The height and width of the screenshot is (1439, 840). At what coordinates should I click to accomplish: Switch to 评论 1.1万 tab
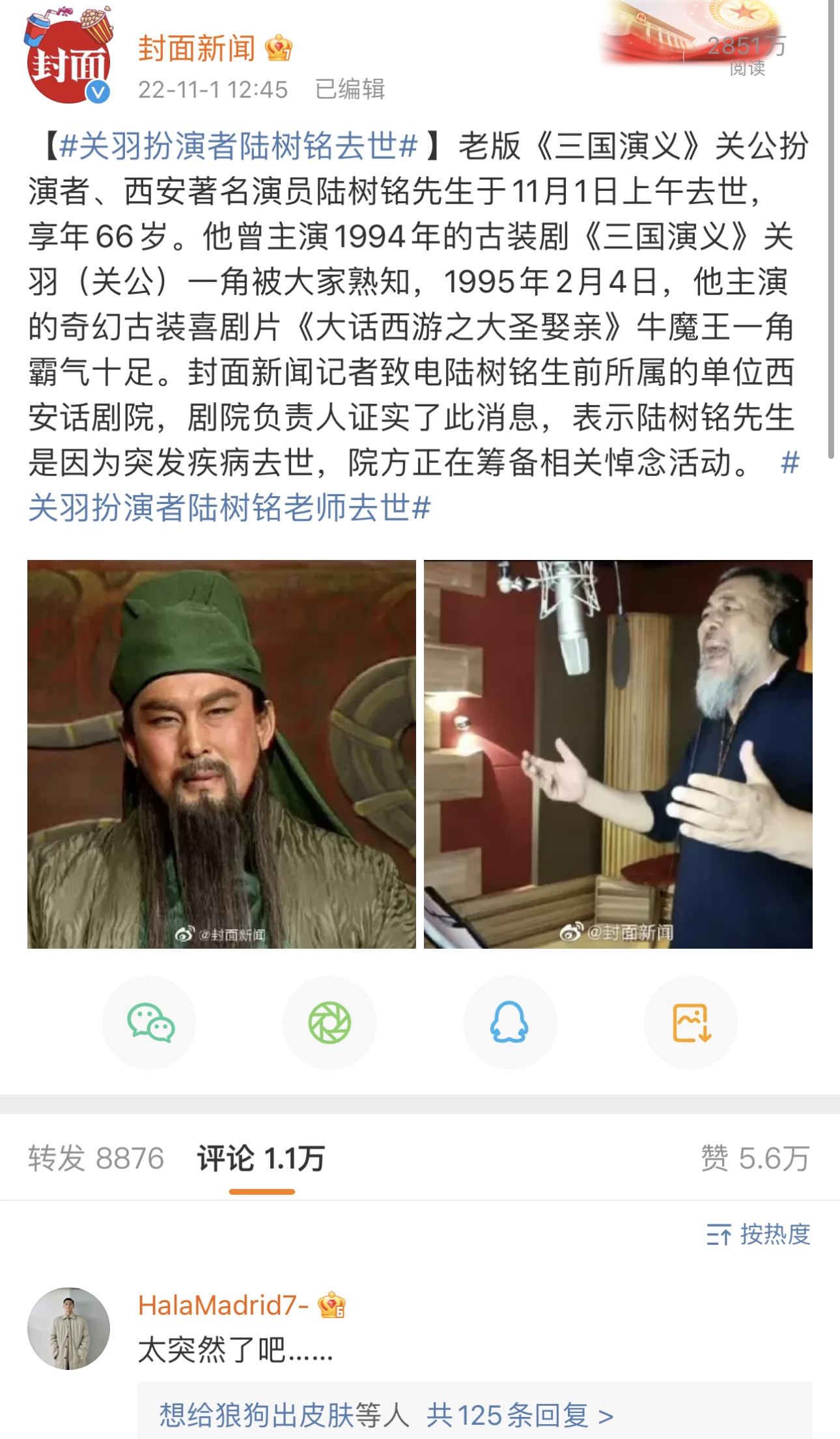261,1158
